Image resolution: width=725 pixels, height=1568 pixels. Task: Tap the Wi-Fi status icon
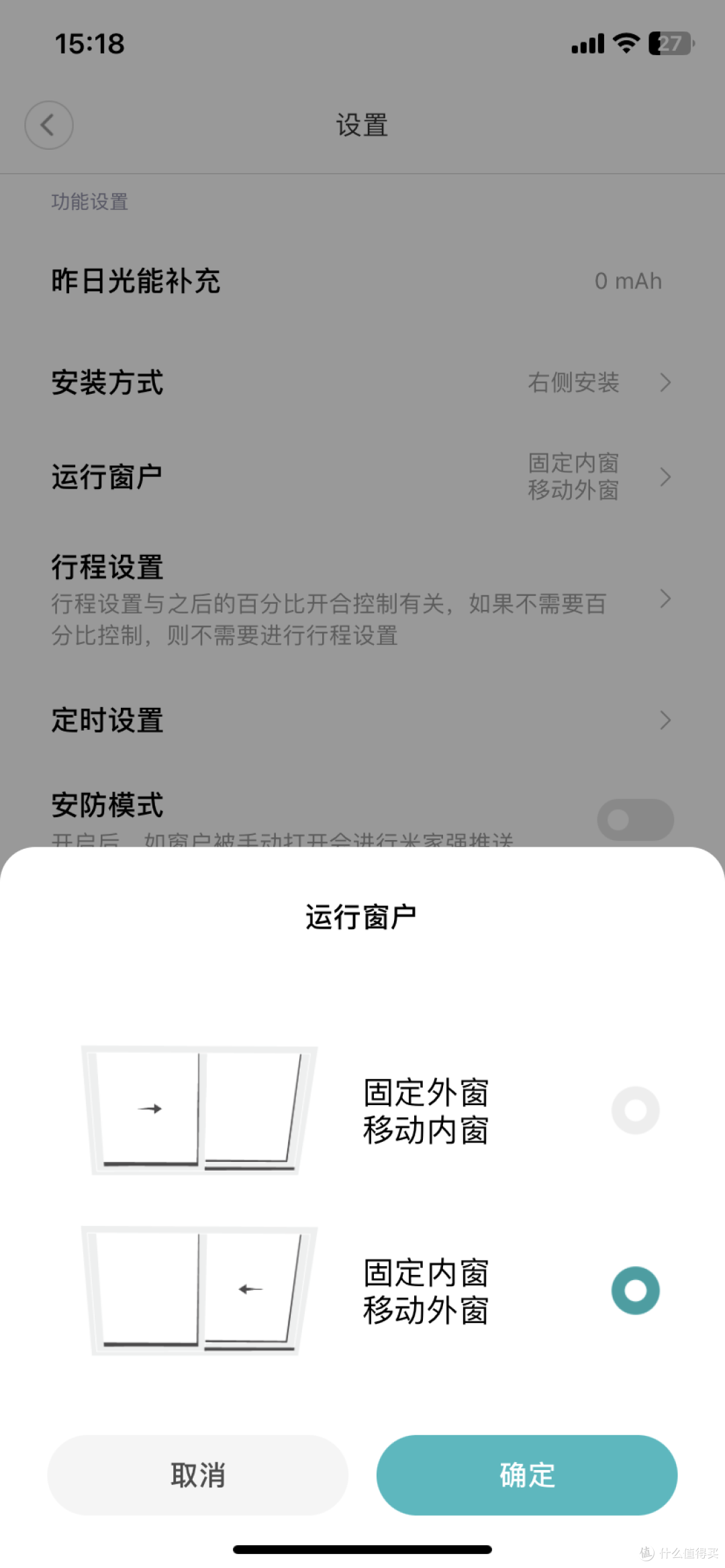(626, 43)
